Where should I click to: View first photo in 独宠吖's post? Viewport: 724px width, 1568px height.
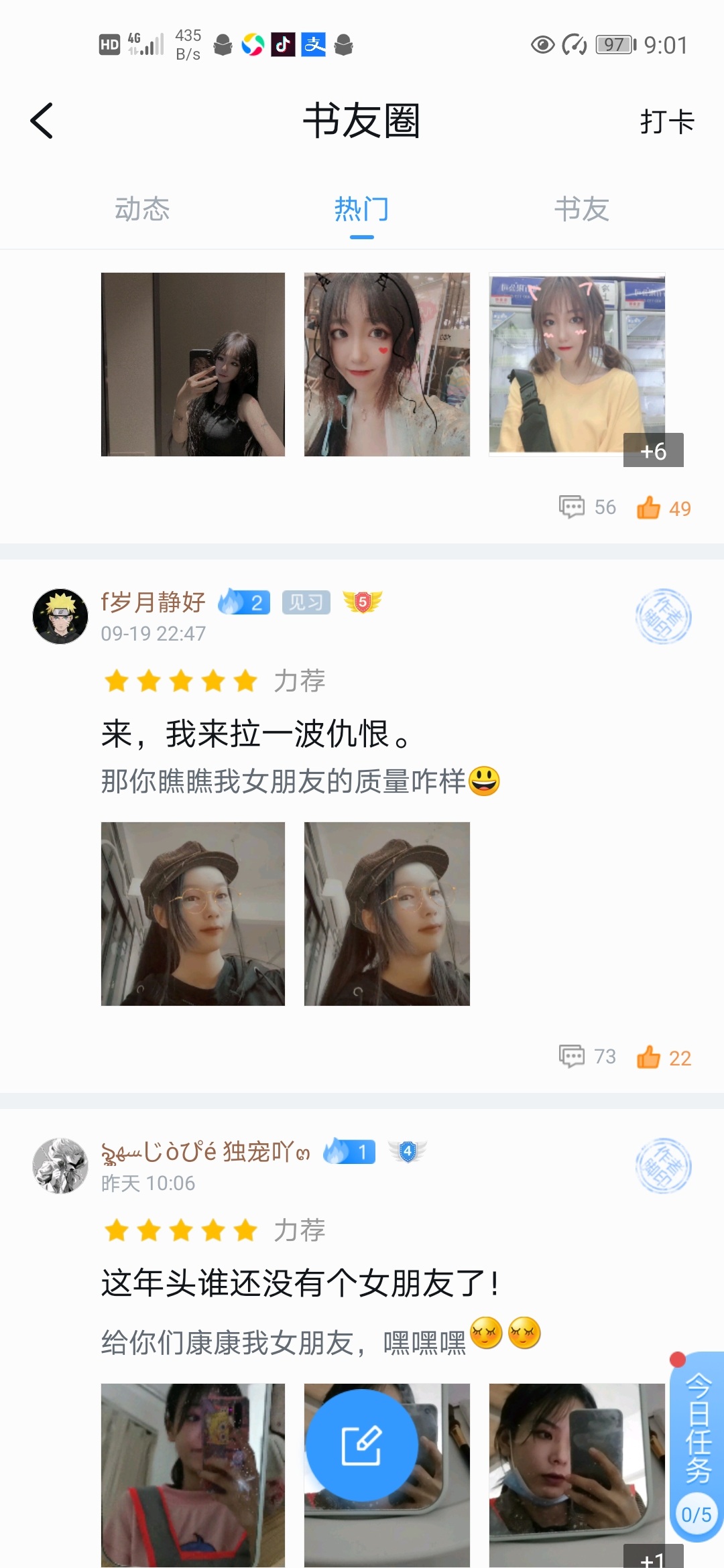193,1474
